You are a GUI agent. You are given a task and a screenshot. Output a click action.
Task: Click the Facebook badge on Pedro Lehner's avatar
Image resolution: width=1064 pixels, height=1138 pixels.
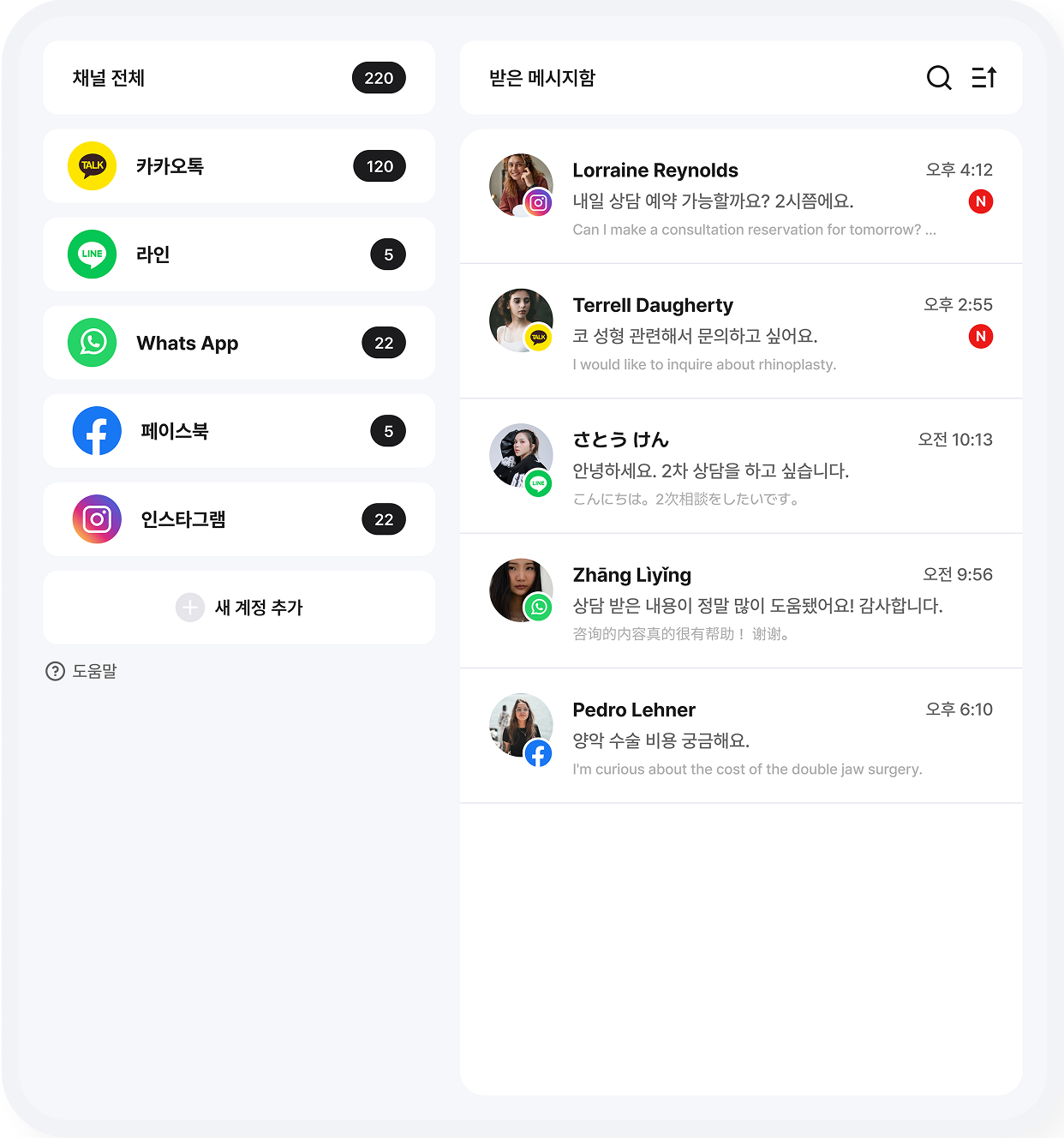pos(539,755)
